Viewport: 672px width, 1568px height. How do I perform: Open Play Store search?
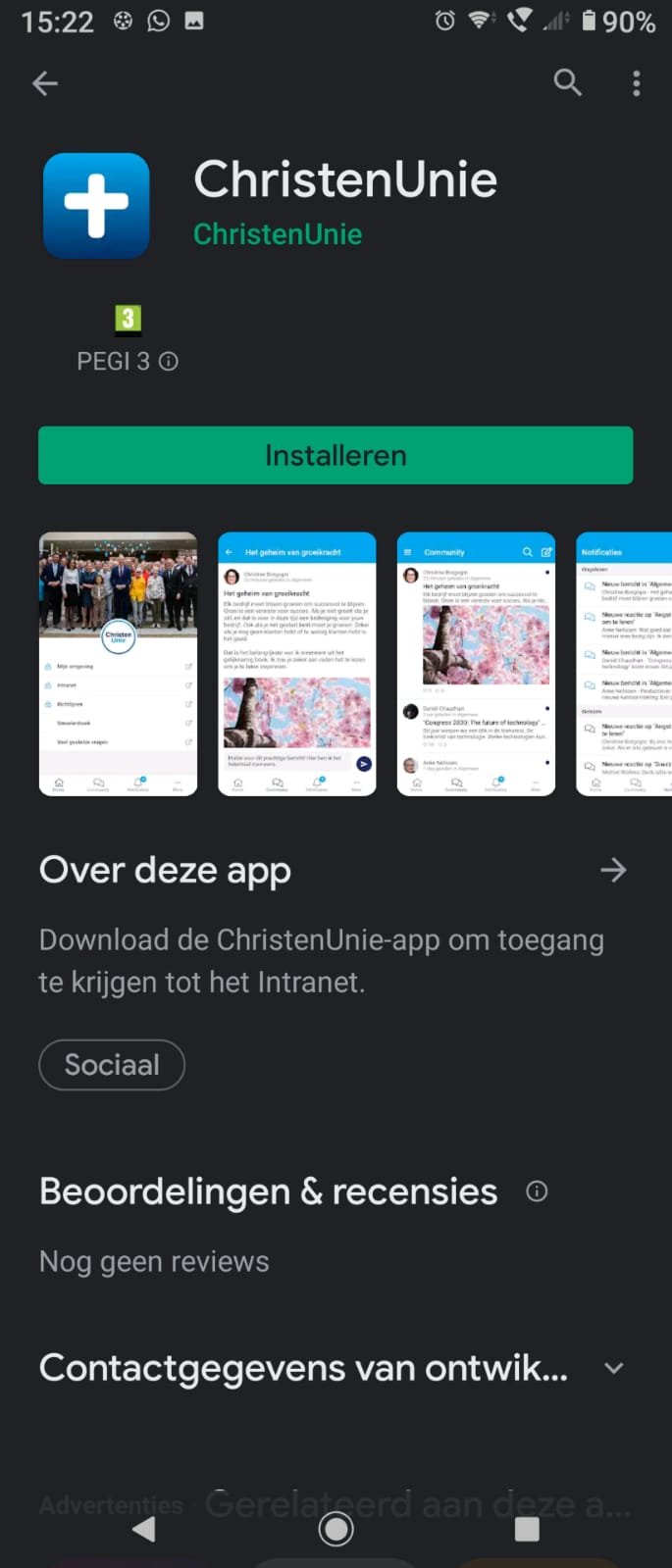pyautogui.click(x=567, y=82)
